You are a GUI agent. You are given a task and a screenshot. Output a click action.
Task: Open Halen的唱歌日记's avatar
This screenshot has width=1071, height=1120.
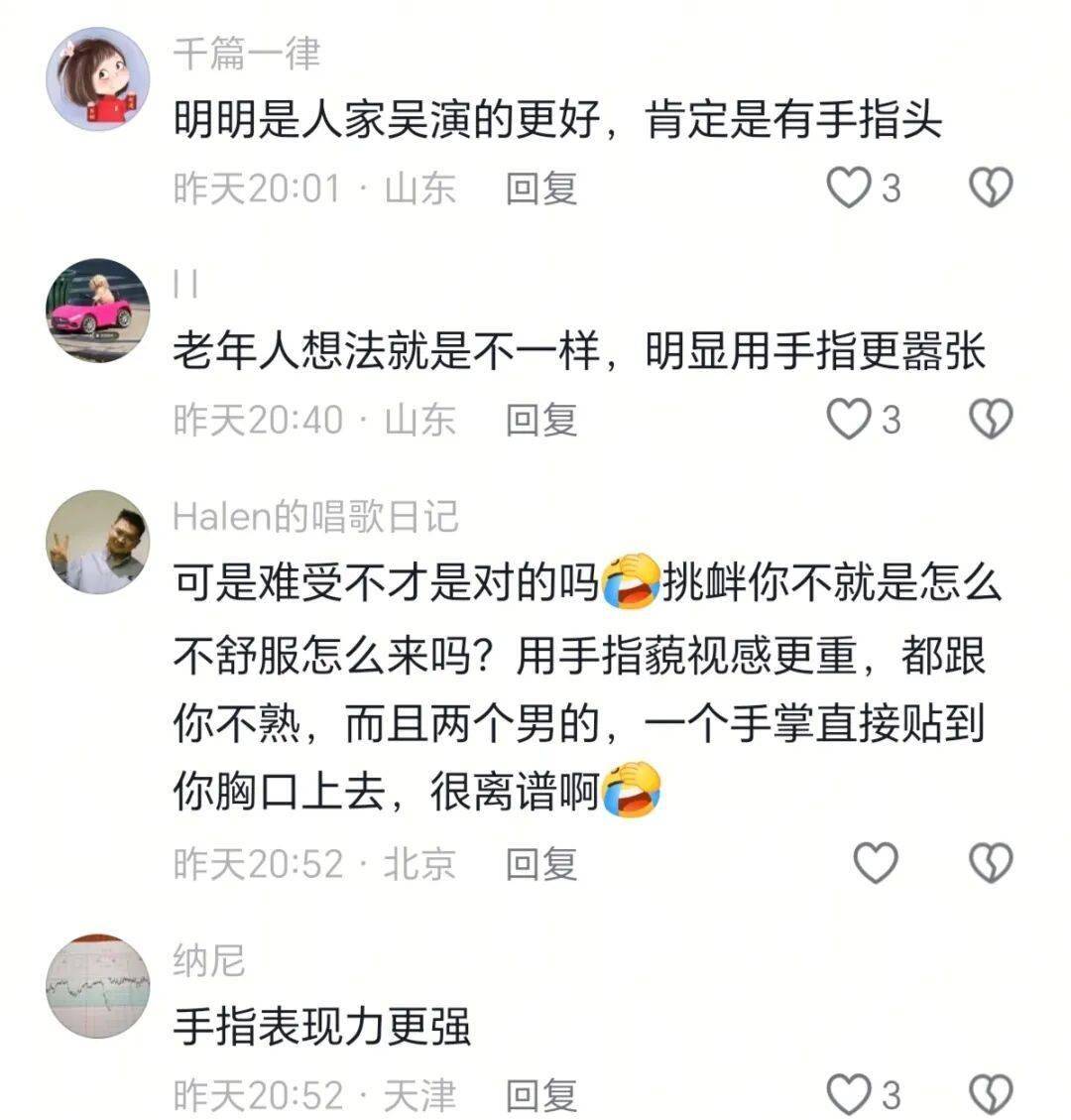(x=97, y=542)
